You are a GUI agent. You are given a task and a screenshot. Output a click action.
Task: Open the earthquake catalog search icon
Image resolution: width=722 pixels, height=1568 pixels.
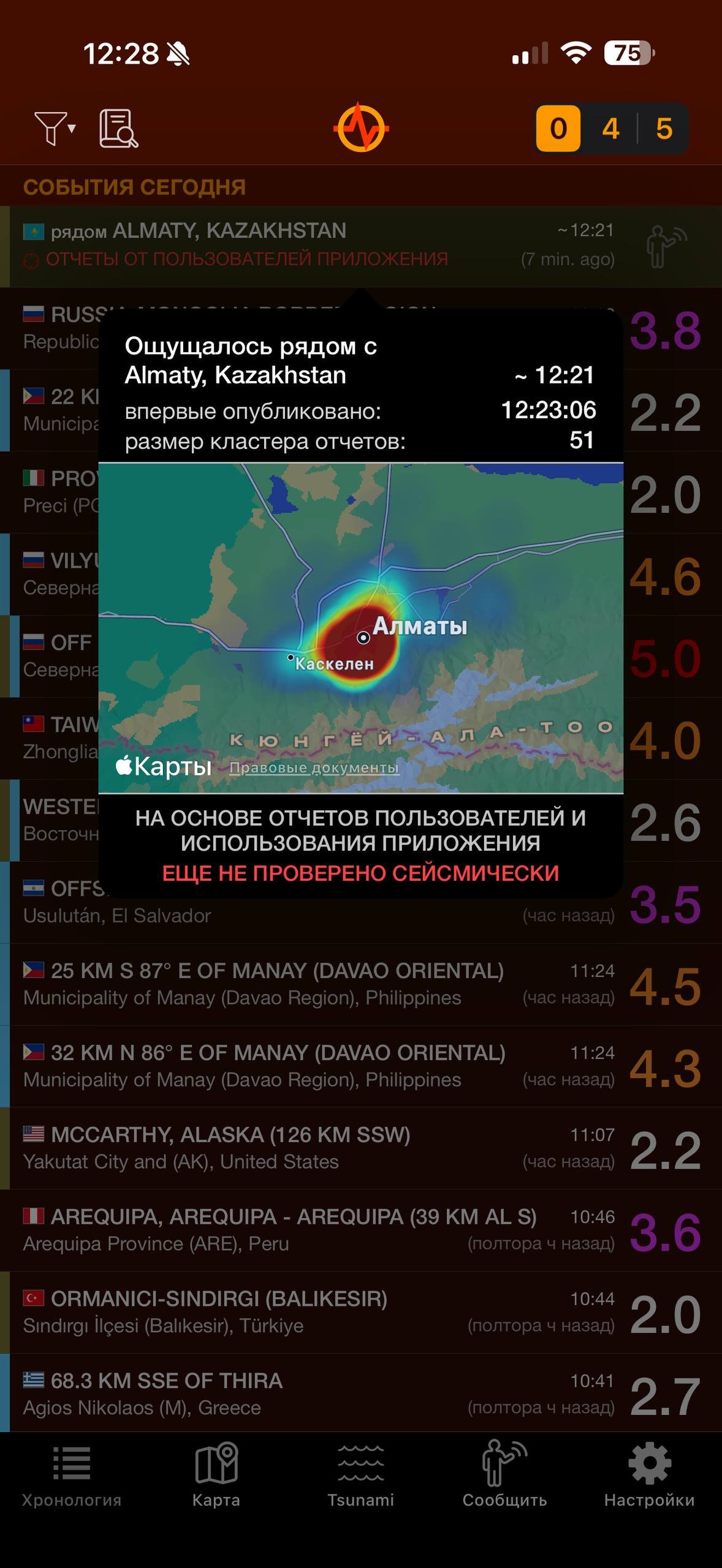[118, 128]
